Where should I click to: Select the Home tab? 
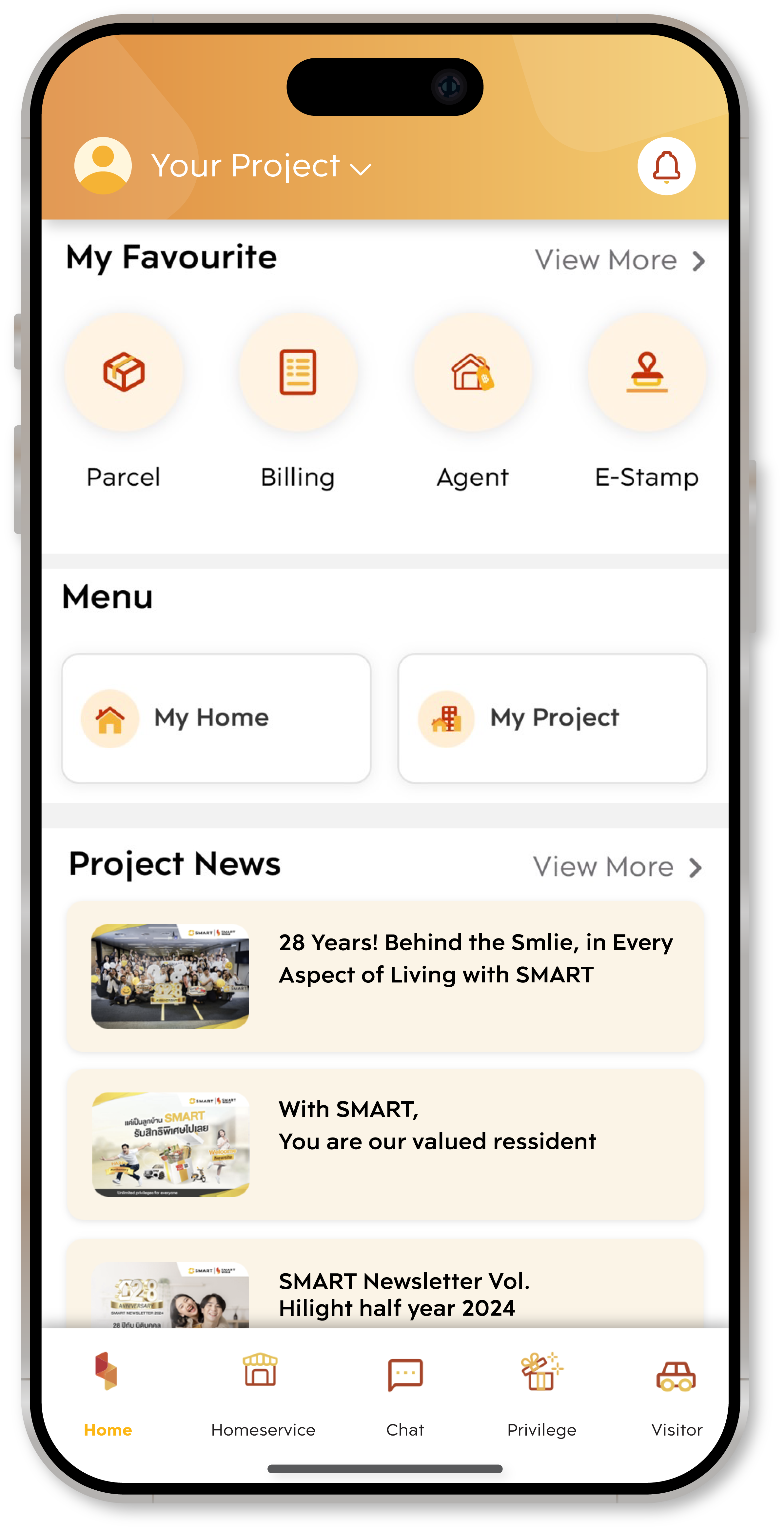108,1394
